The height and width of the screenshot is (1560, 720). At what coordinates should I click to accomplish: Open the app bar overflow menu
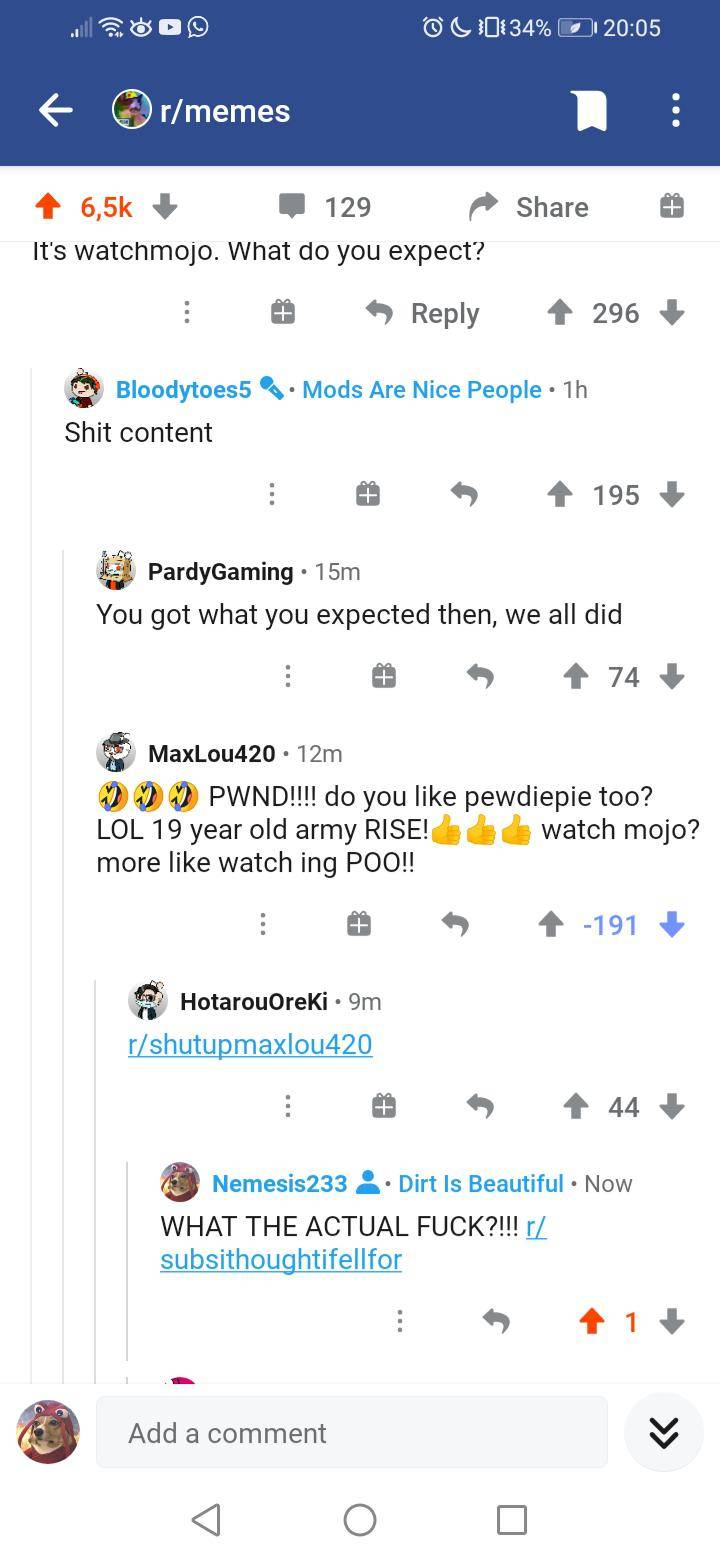point(676,111)
